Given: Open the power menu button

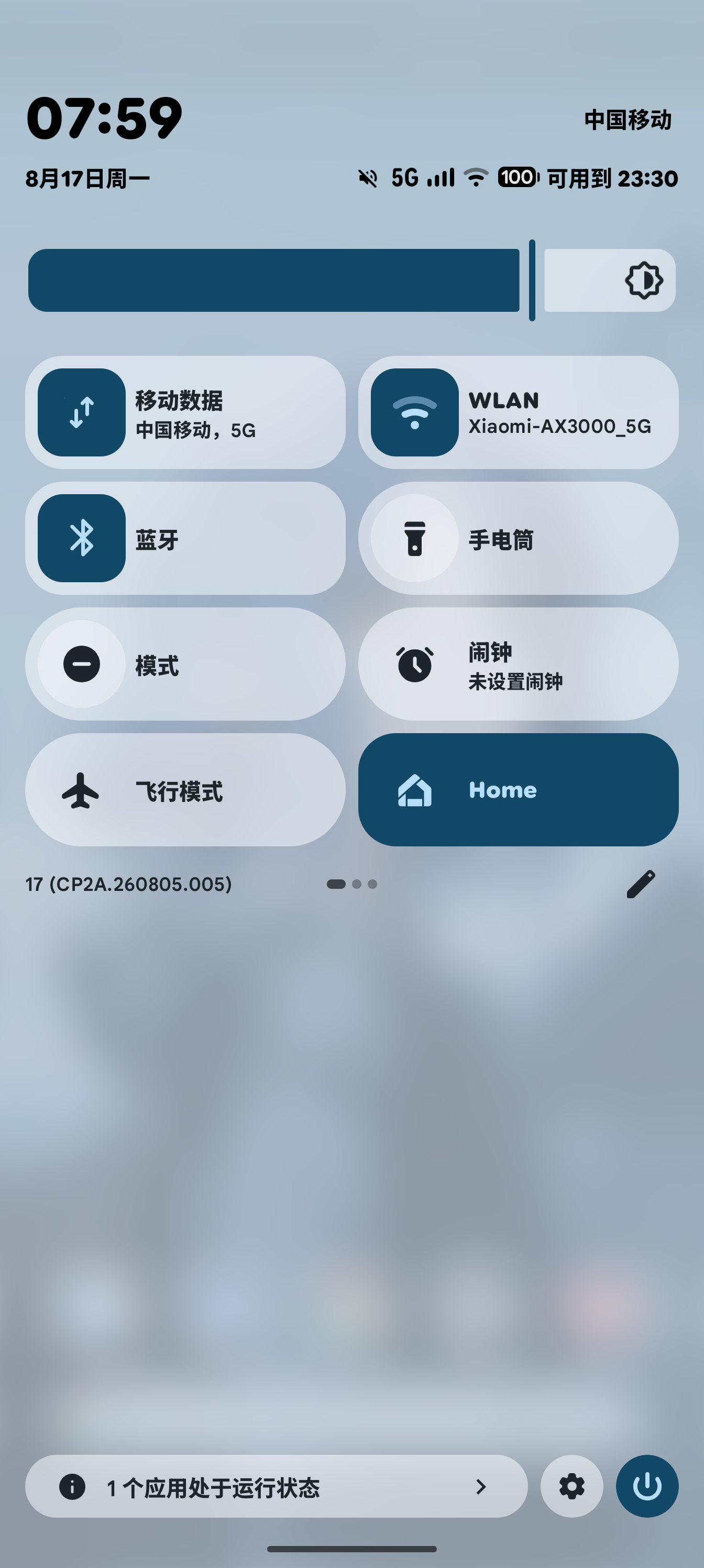Looking at the screenshot, I should tap(647, 1486).
